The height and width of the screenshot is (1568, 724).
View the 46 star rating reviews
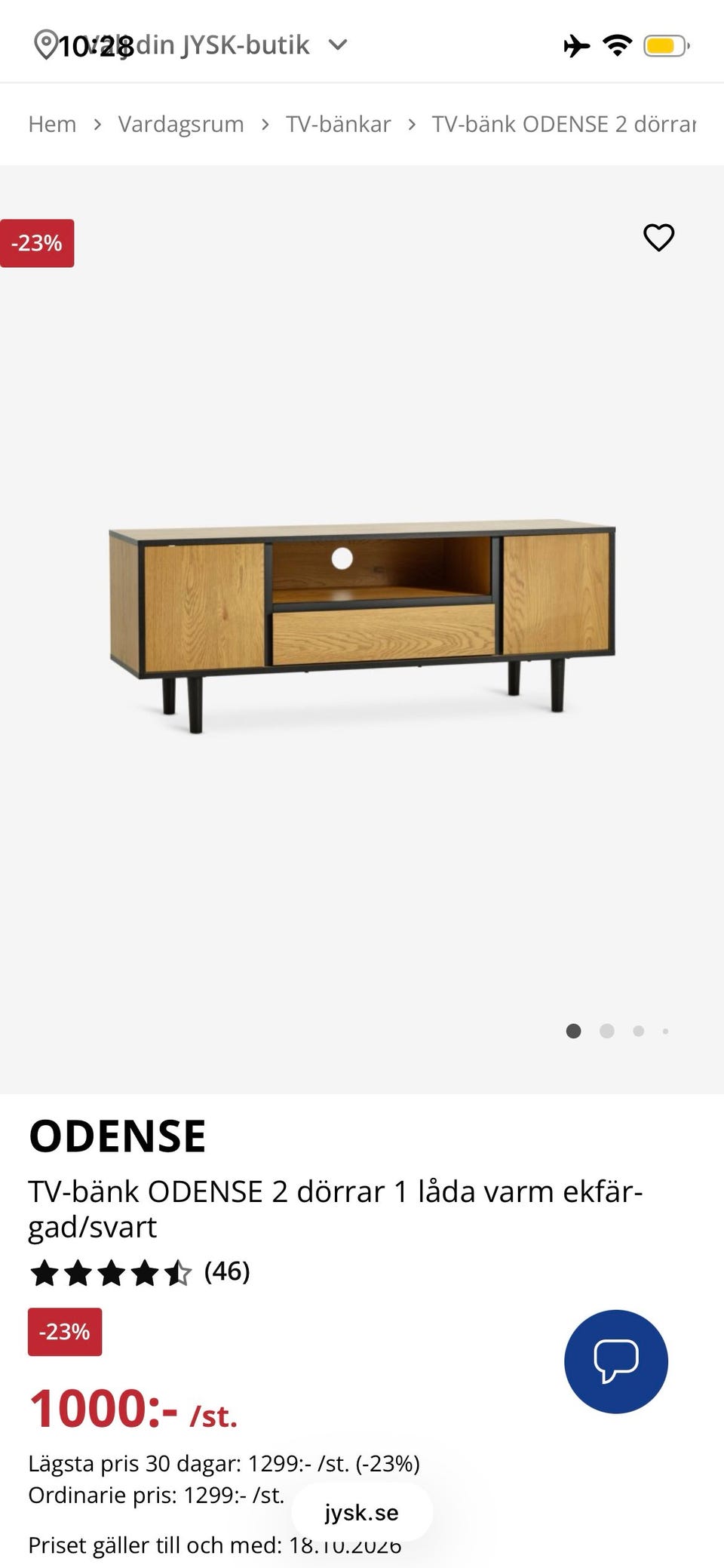pyautogui.click(x=140, y=1272)
